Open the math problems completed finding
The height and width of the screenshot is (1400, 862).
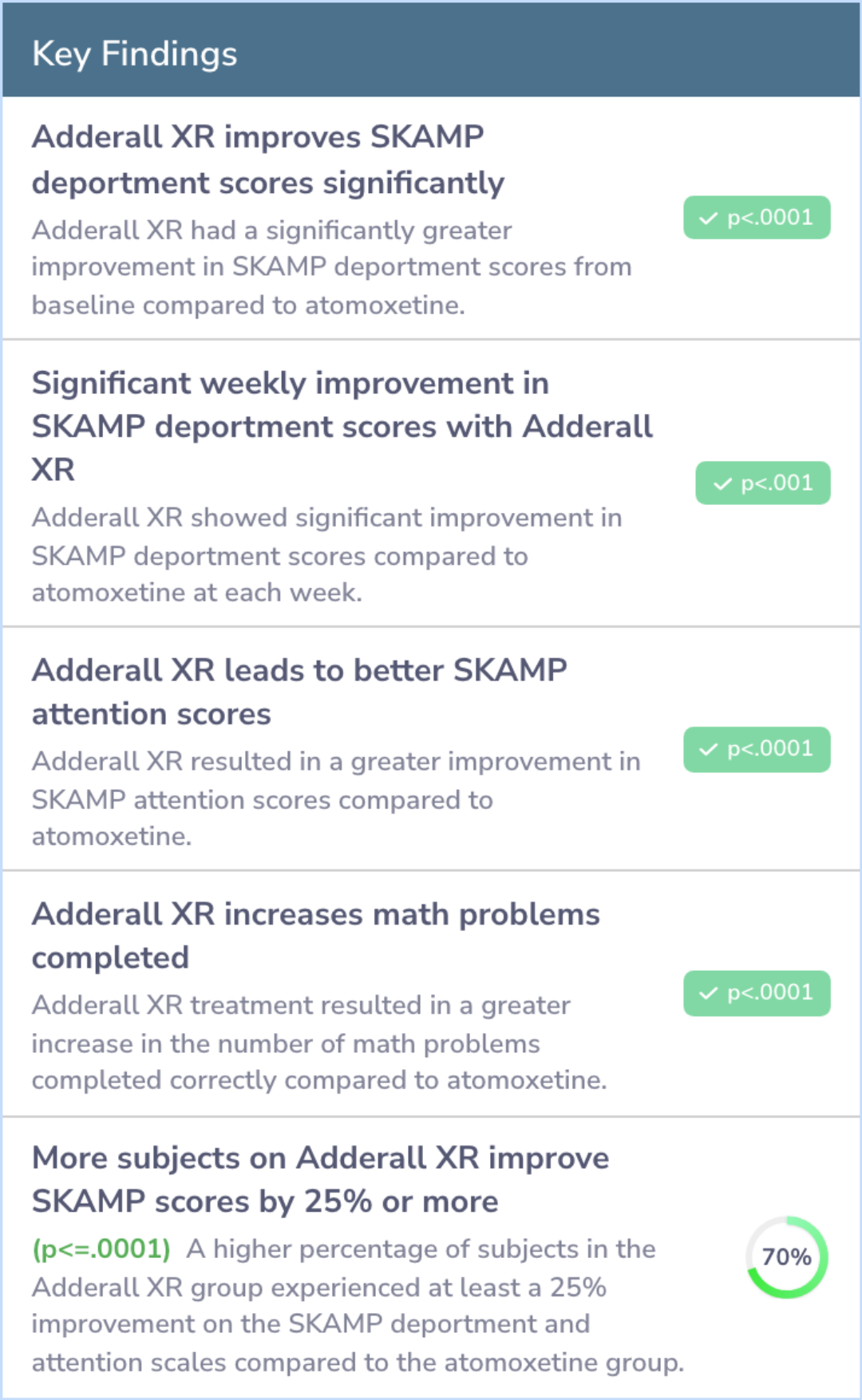pos(431,994)
